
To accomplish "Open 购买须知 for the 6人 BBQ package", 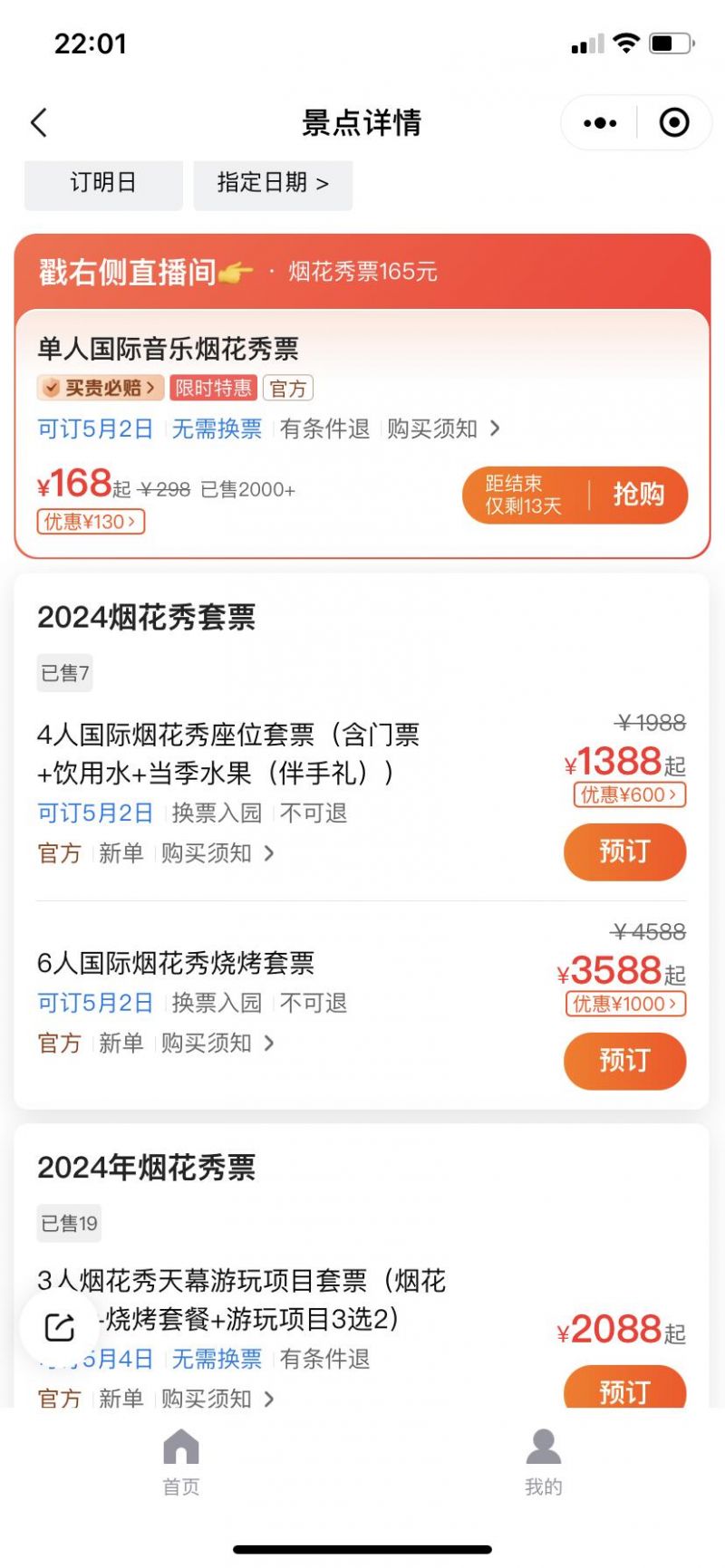I will [217, 1044].
